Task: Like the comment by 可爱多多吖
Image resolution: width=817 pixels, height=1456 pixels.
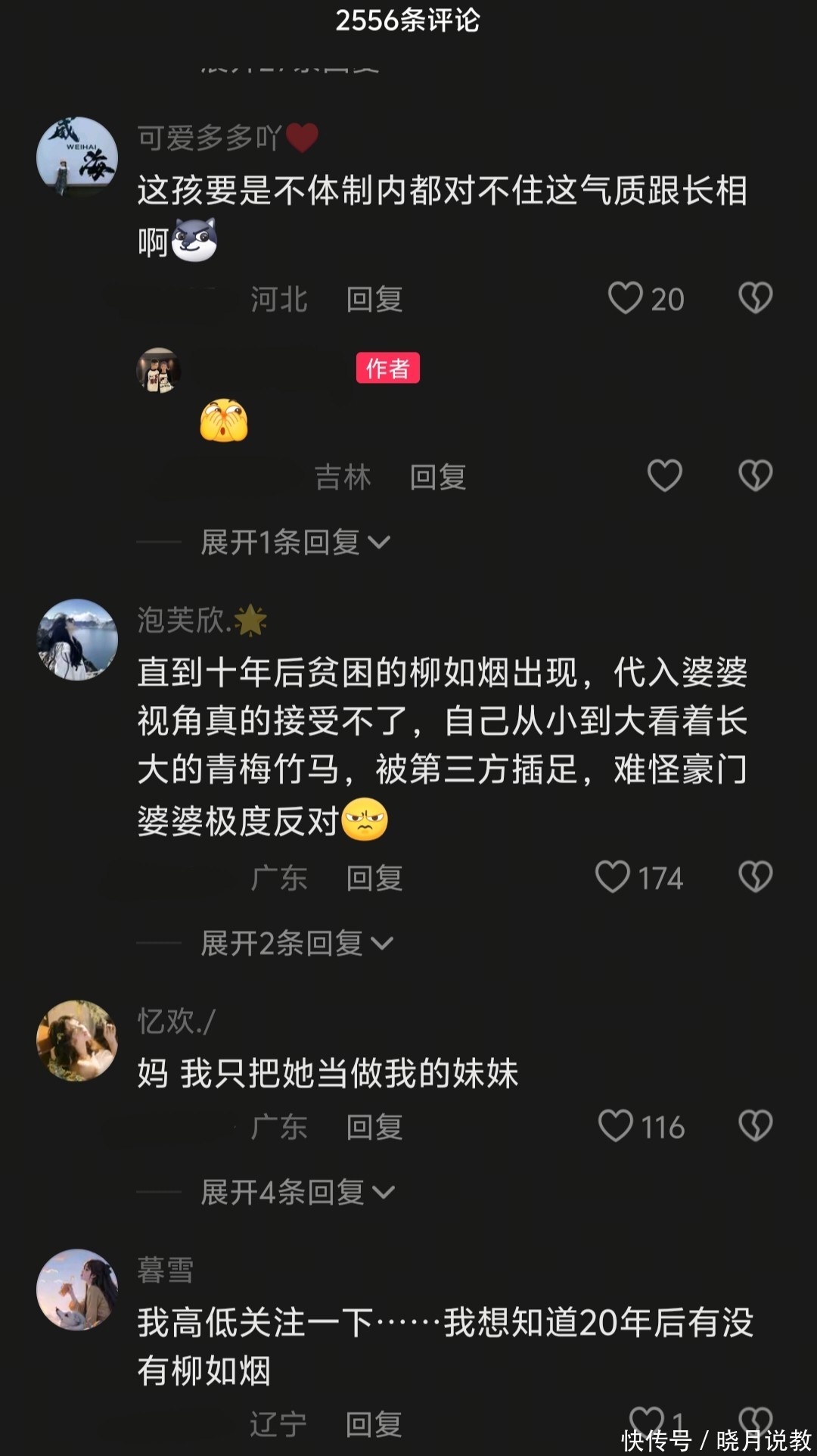Action: pyautogui.click(x=626, y=298)
